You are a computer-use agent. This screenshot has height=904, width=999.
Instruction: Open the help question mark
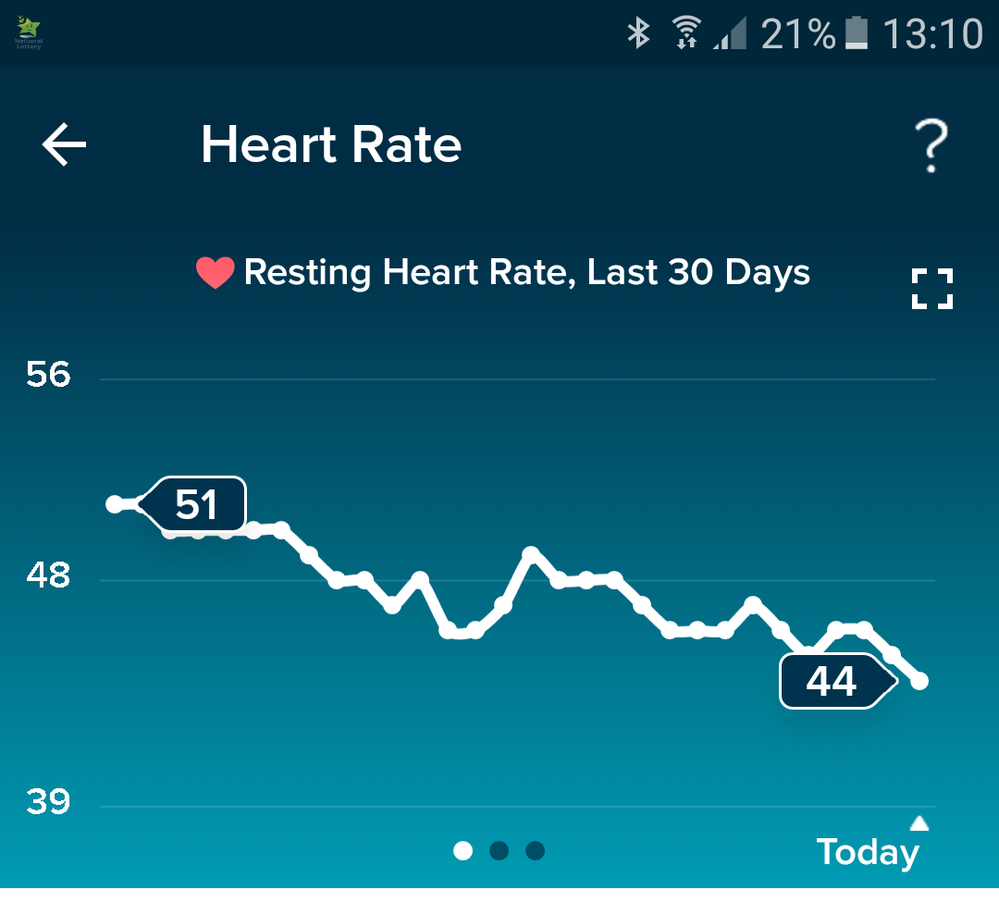point(931,147)
